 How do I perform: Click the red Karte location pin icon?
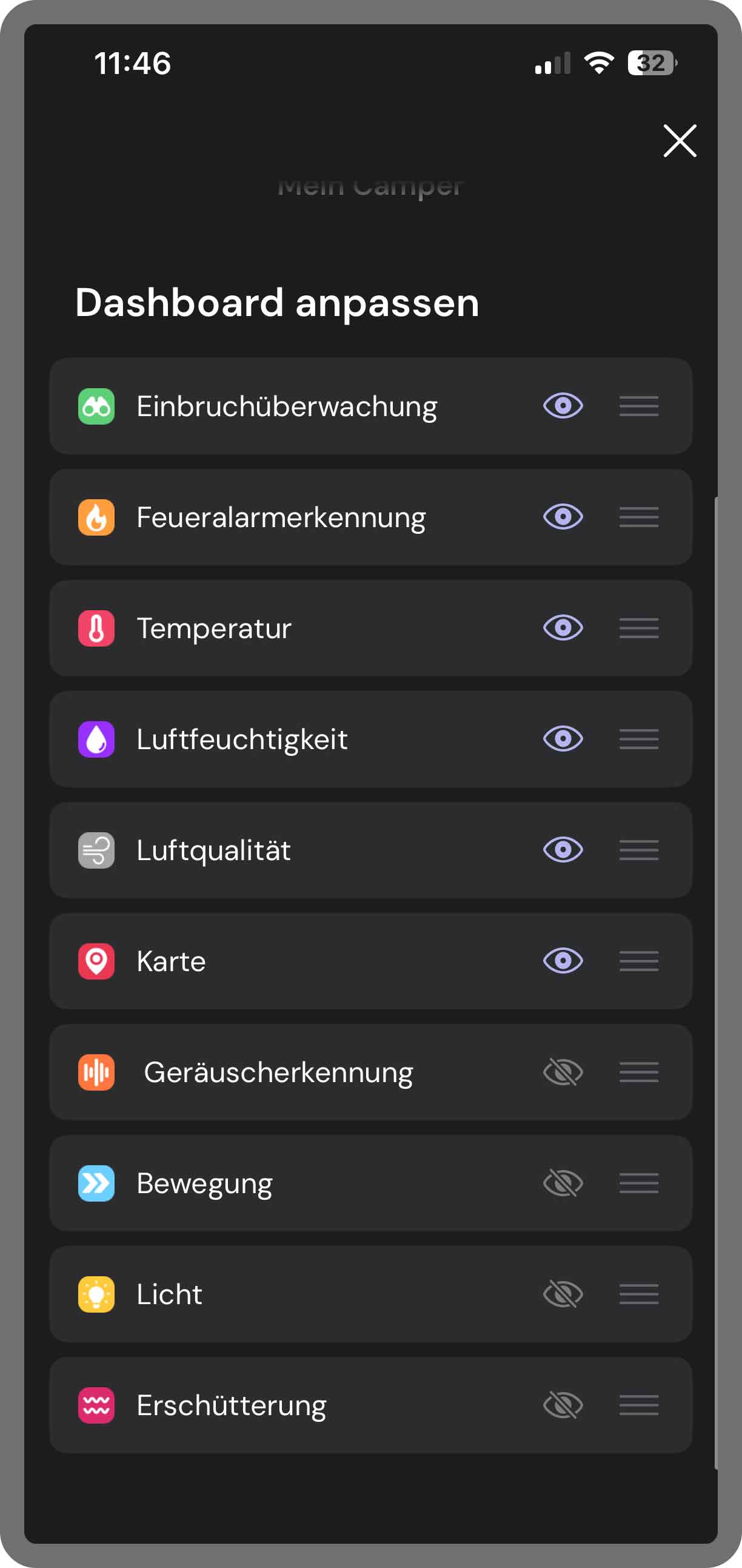(96, 962)
